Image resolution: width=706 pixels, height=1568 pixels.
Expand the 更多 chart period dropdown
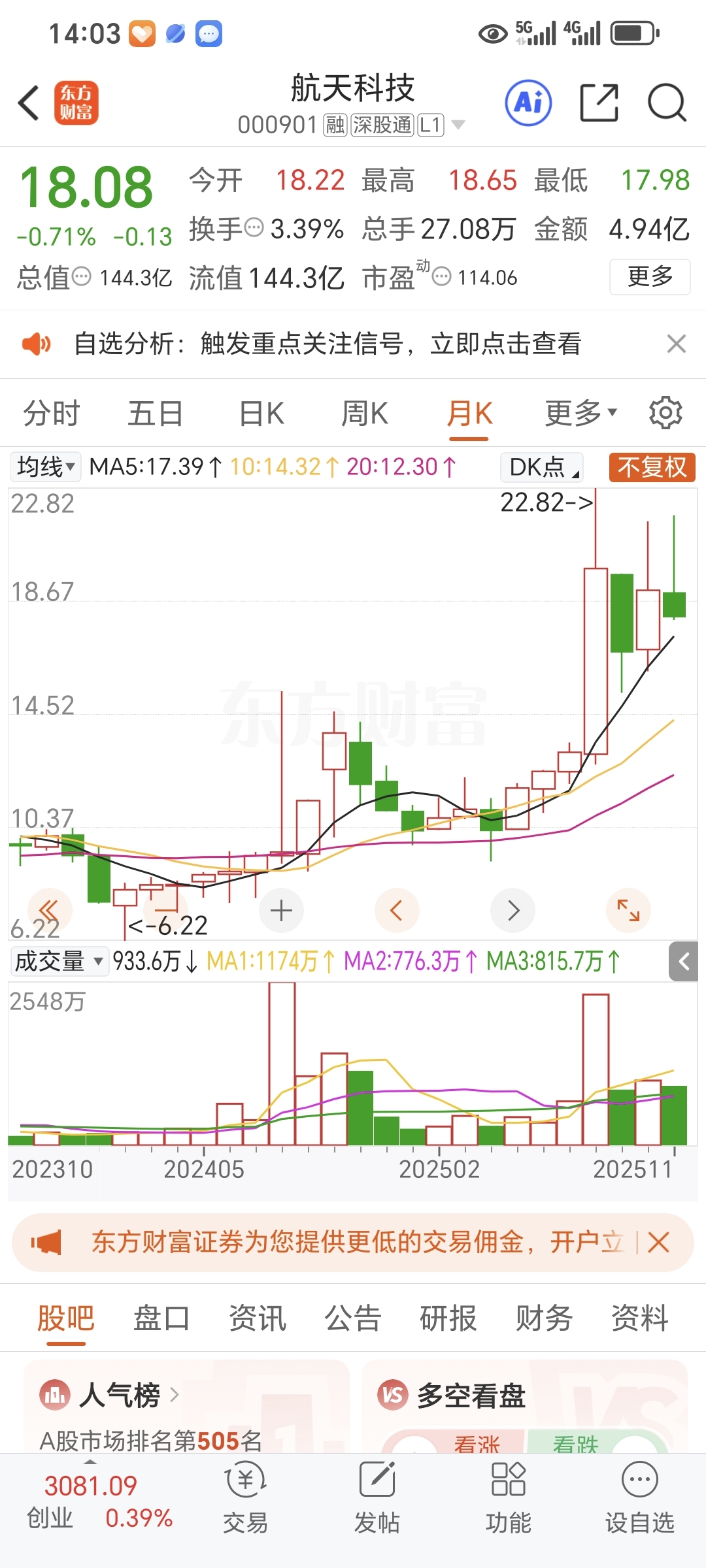[580, 414]
